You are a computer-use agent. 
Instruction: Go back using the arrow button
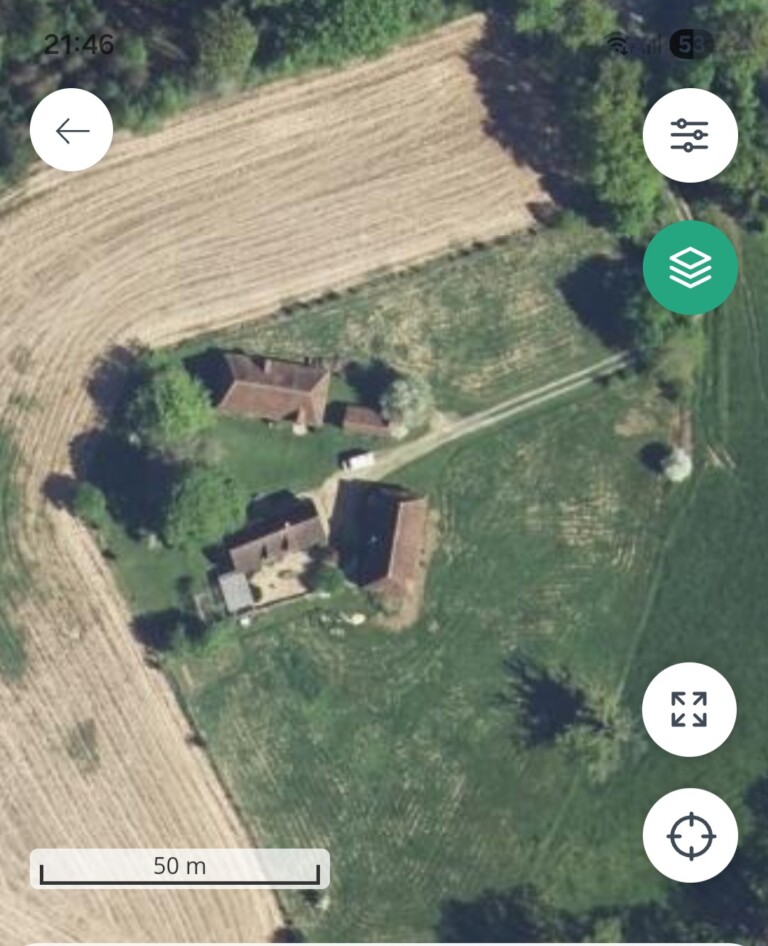(71, 130)
